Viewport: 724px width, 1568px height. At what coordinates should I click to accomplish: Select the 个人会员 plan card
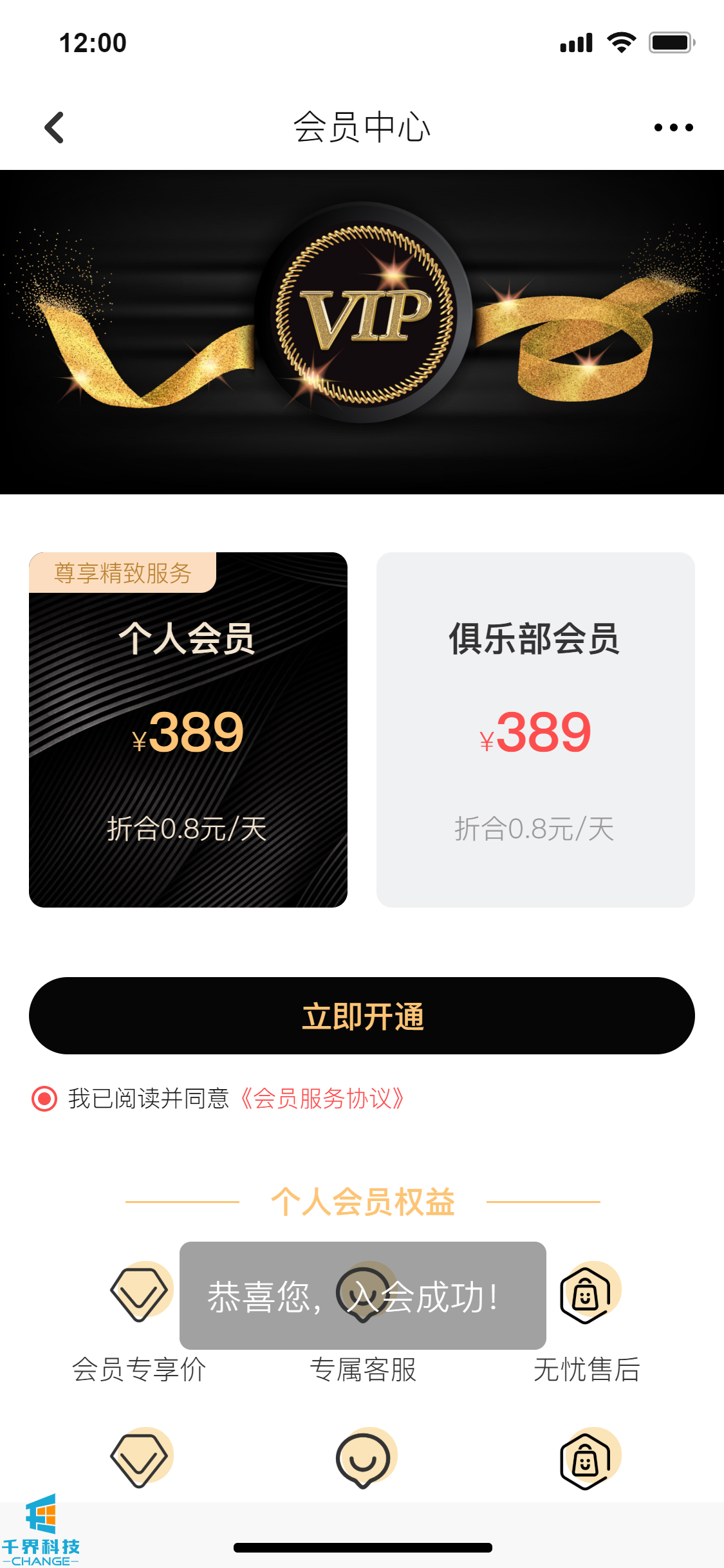[188, 730]
